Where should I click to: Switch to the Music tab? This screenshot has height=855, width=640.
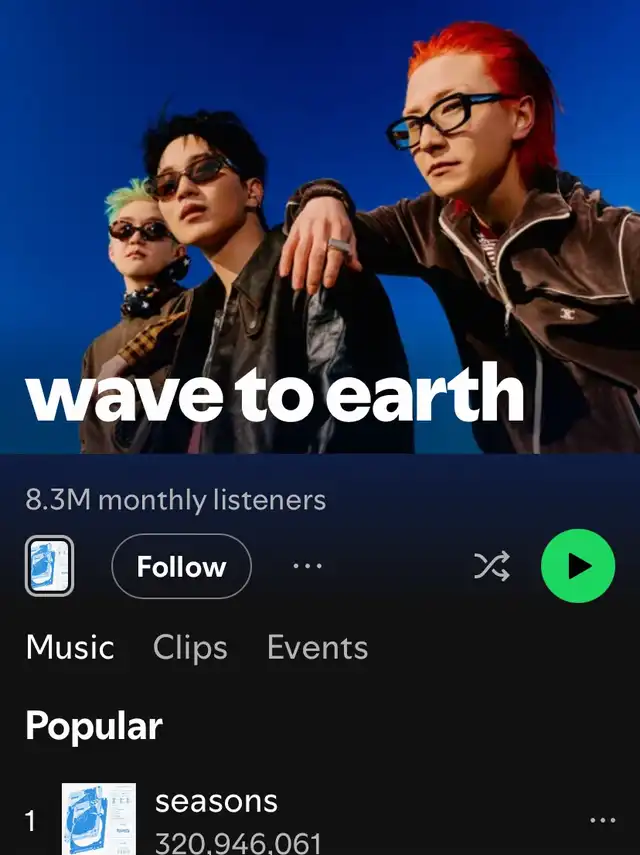(70, 647)
